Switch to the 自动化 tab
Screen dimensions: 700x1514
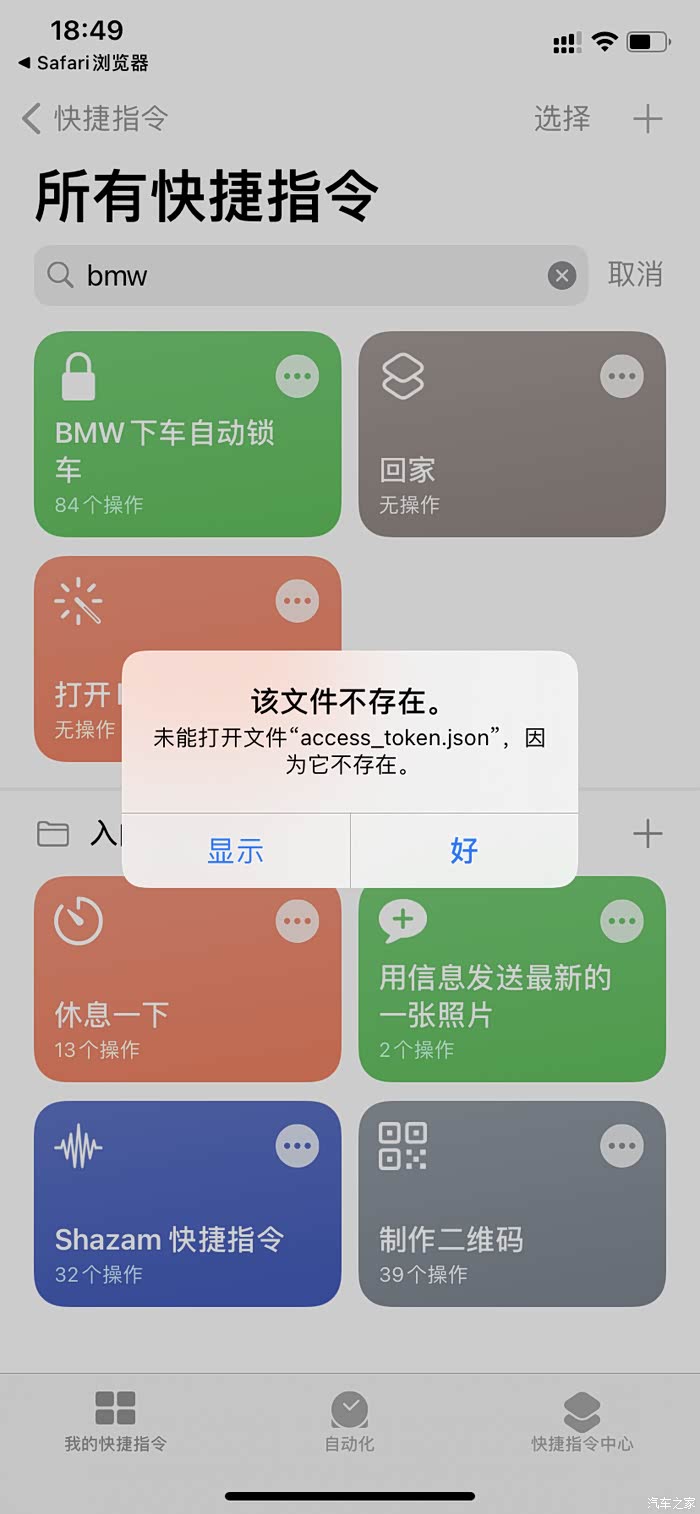point(350,1422)
